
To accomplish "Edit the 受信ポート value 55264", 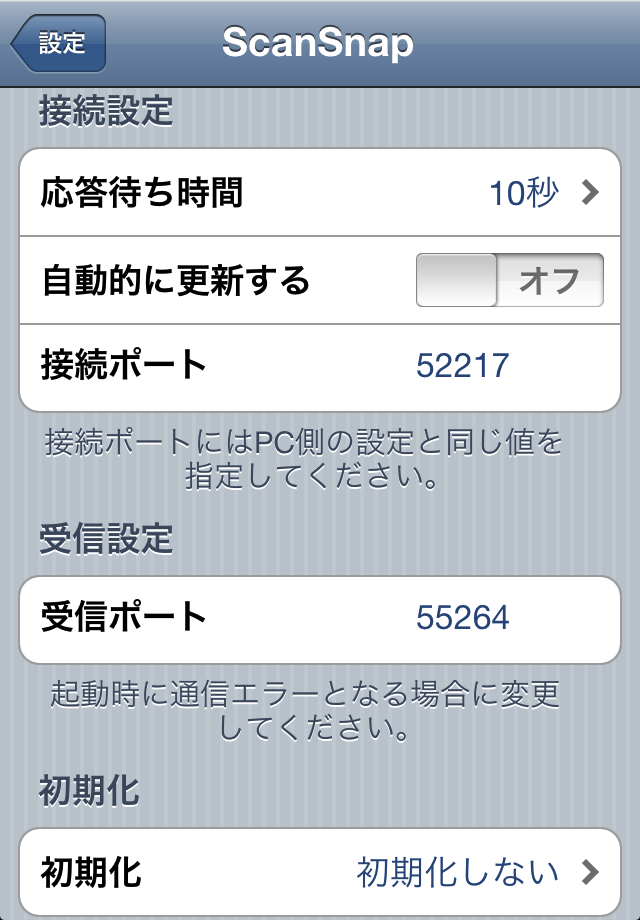I will pyautogui.click(x=462, y=619).
